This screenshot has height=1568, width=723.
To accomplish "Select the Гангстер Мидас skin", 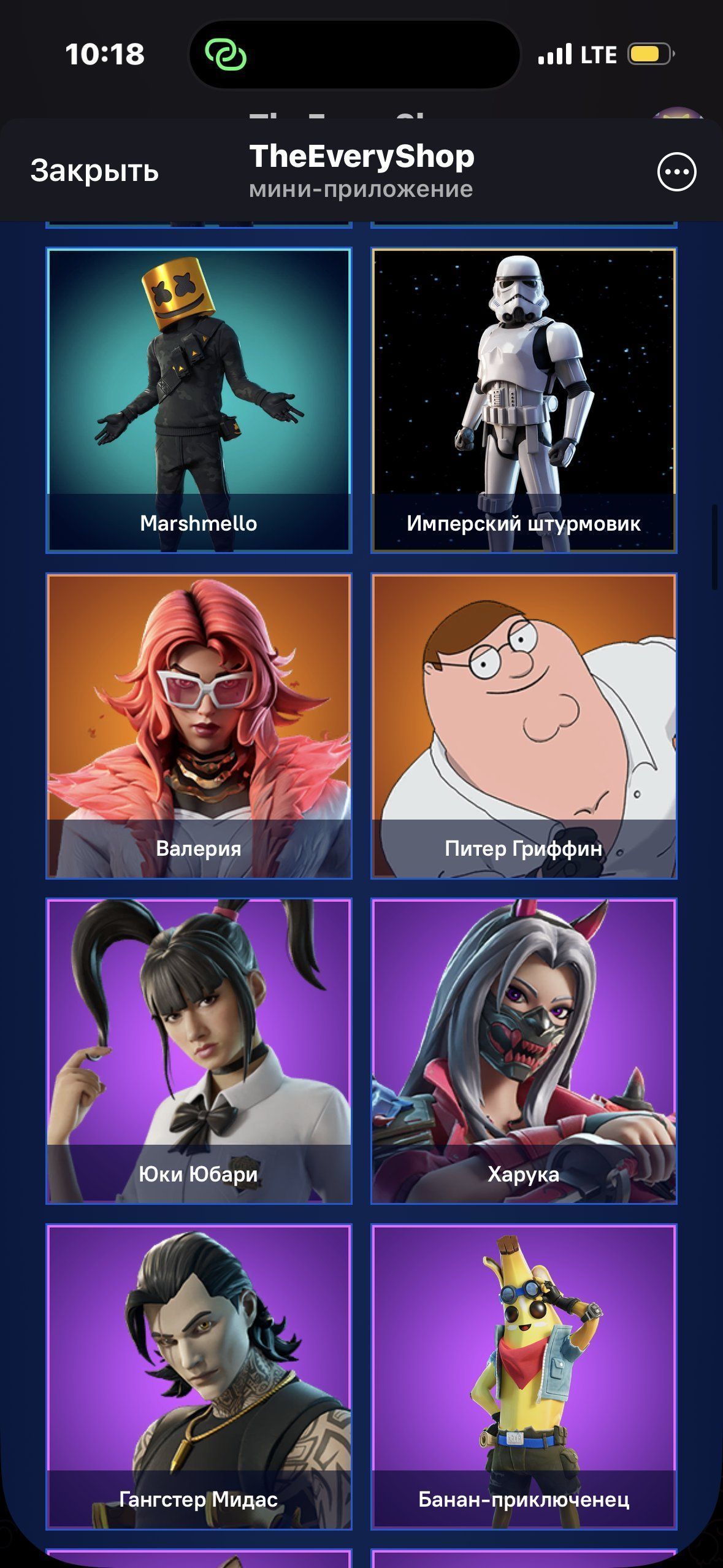I will click(199, 1375).
